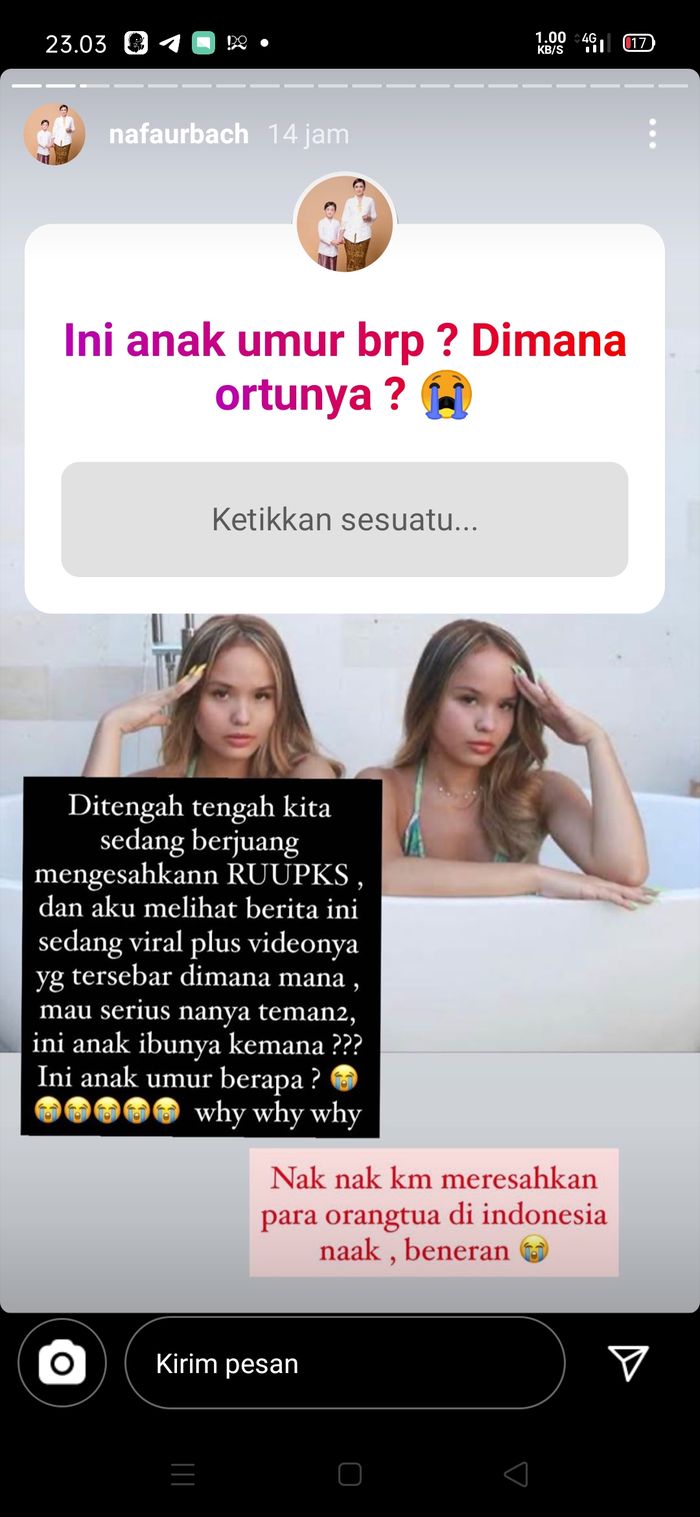Tap the Kirim pesan message field
The image size is (700, 1517).
coord(345,1363)
